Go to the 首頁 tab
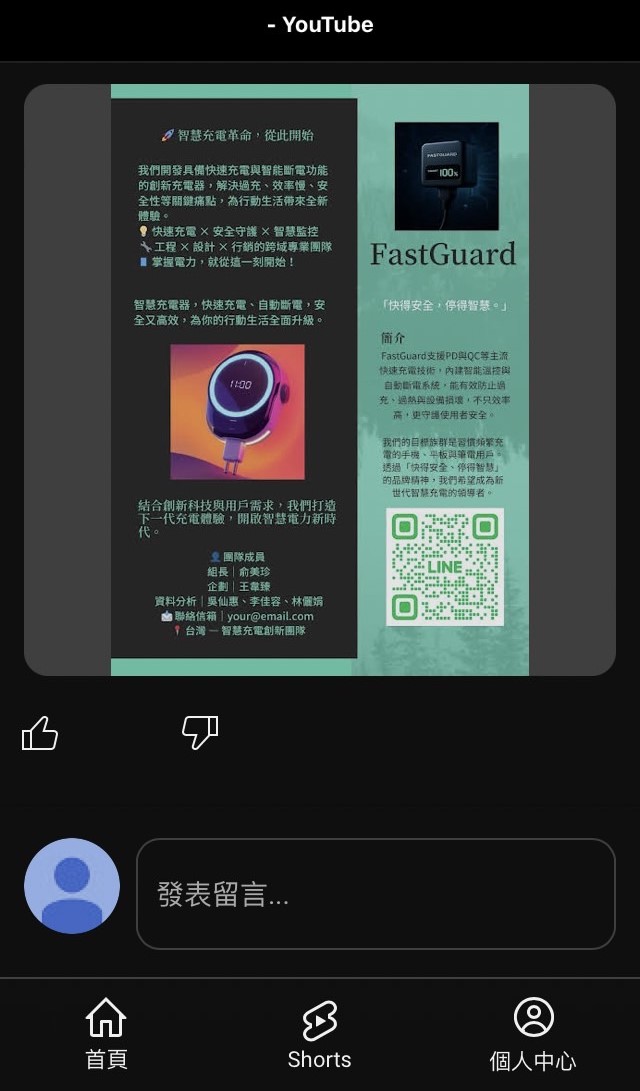640x1091 pixels. click(x=106, y=1035)
